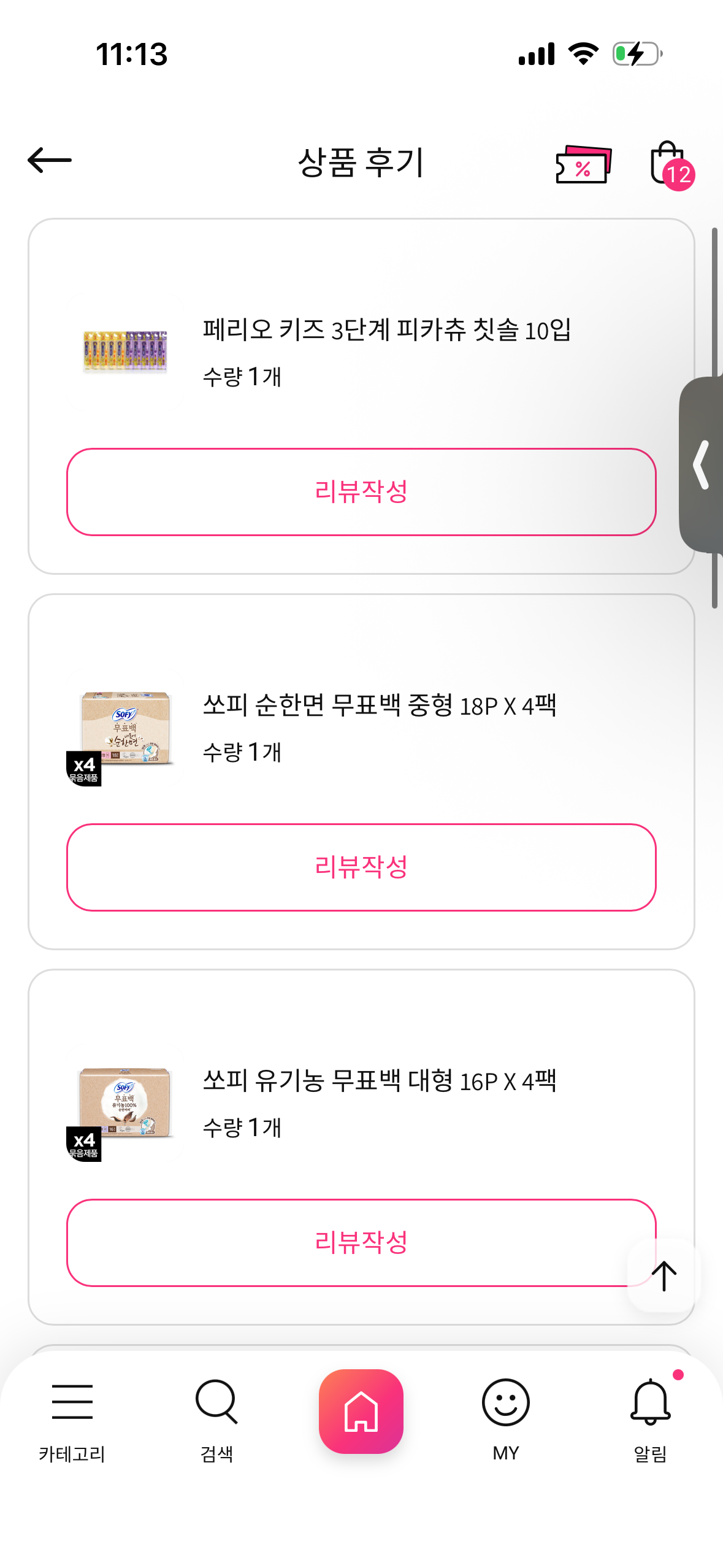The image size is (723, 1568).
Task: Open 쏘피 유기농 무표백 대형 product image
Action: point(125,1104)
